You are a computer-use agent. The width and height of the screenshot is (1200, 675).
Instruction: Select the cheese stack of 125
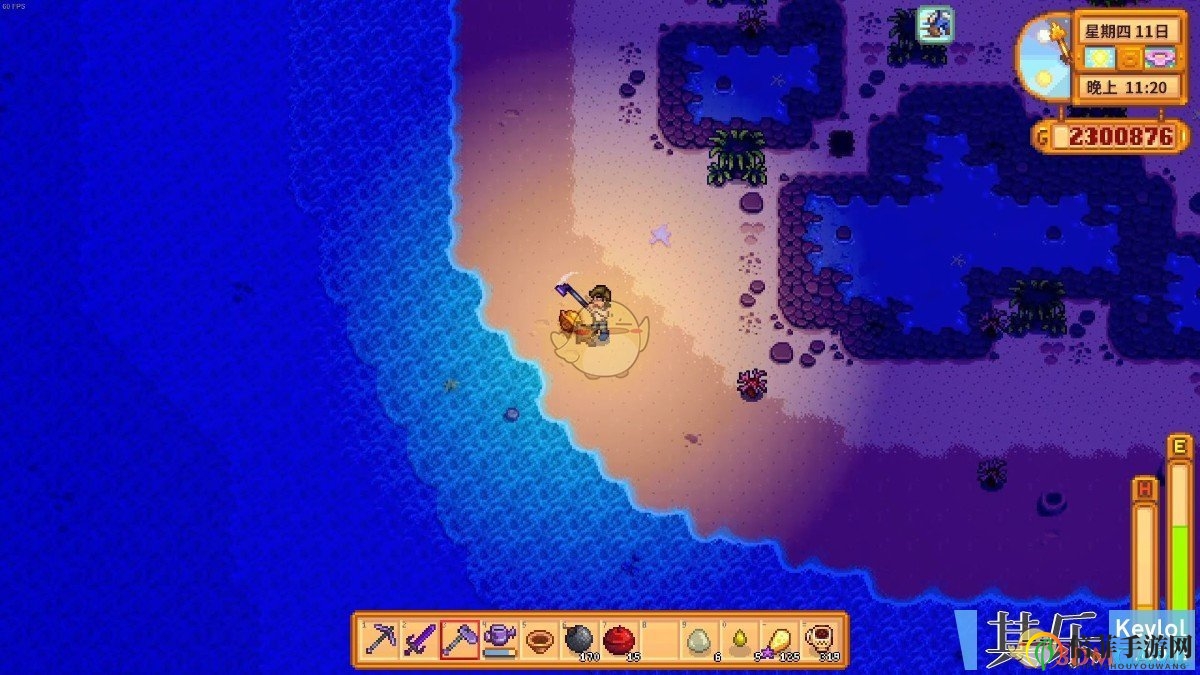pos(780,639)
